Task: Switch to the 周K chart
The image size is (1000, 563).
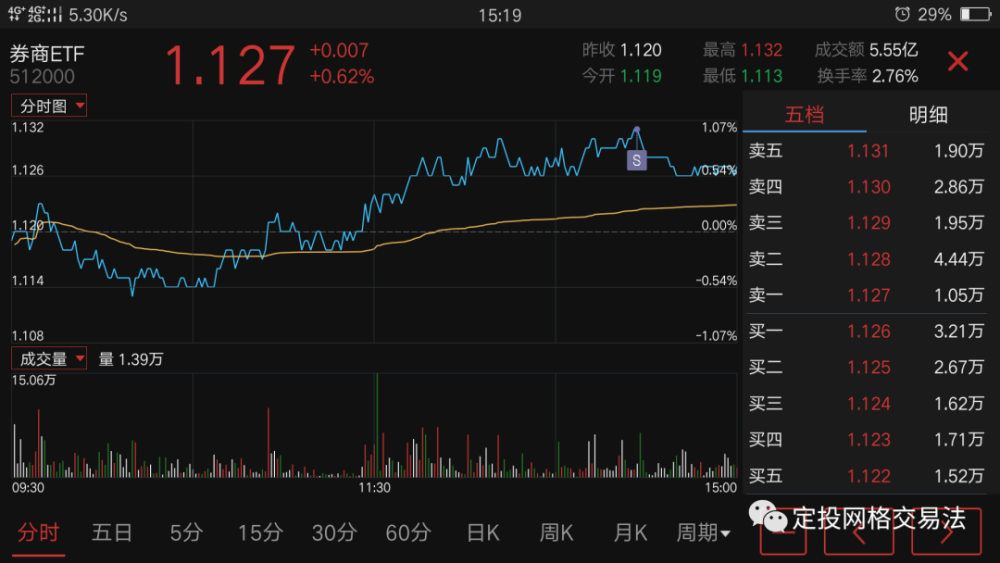Action: (556, 533)
